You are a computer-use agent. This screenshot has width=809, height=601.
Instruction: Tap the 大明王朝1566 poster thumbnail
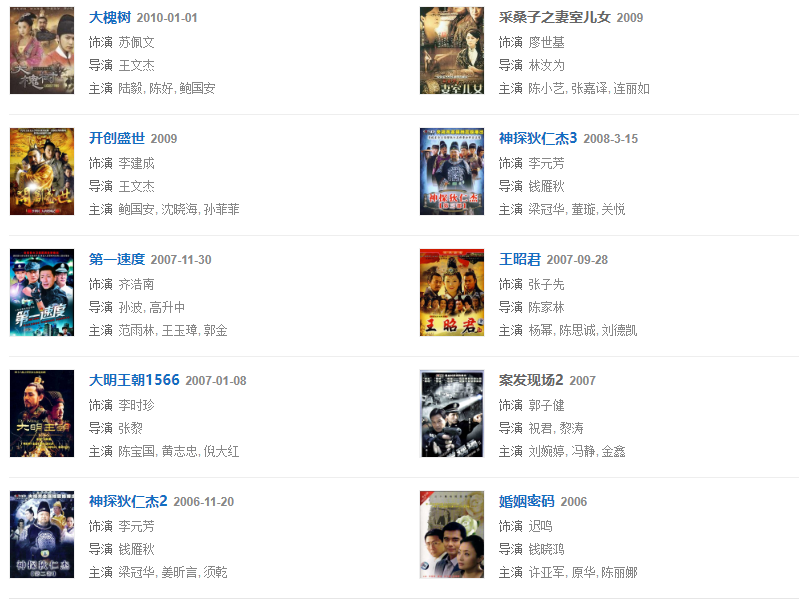click(42, 414)
